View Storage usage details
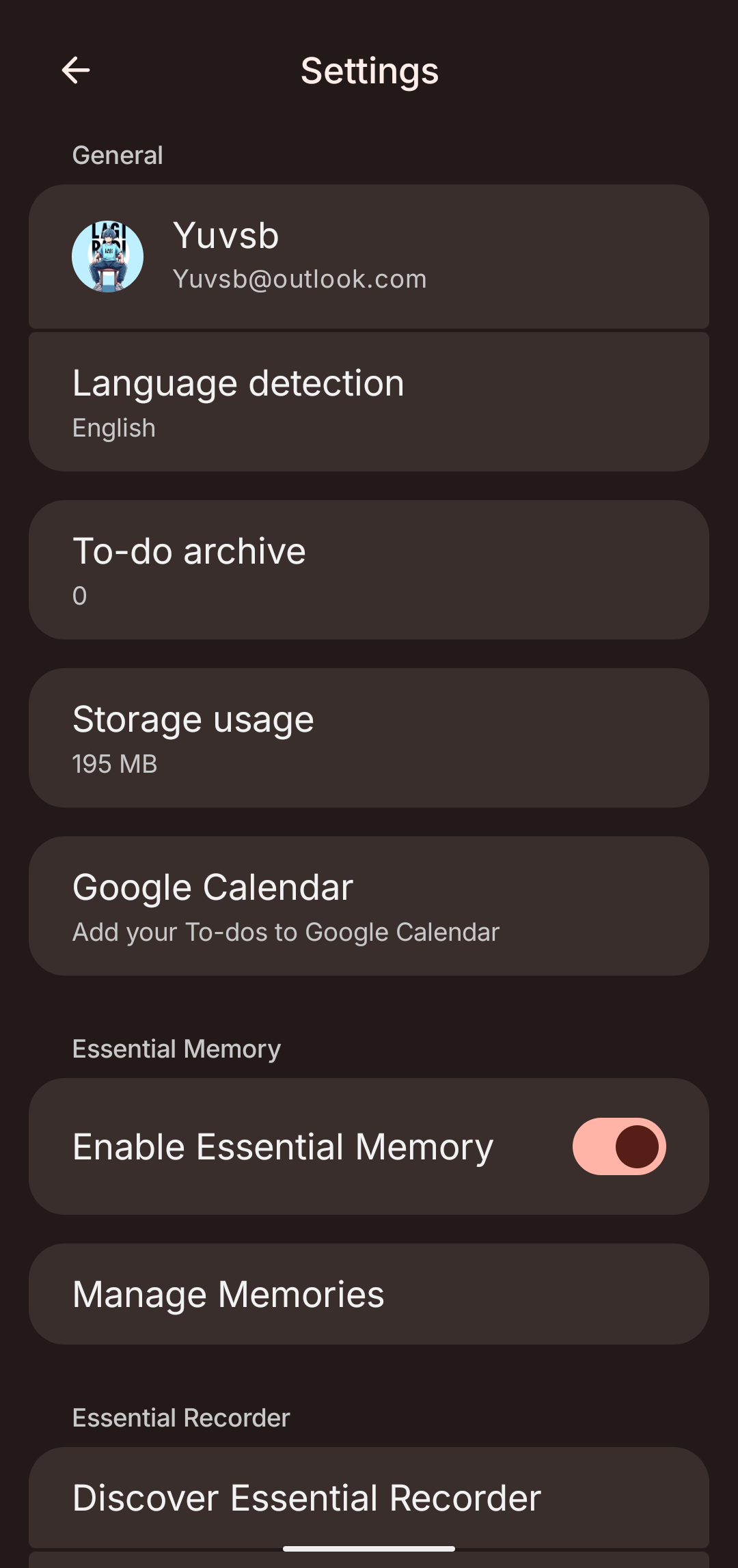This screenshot has height=1568, width=738. tap(369, 738)
